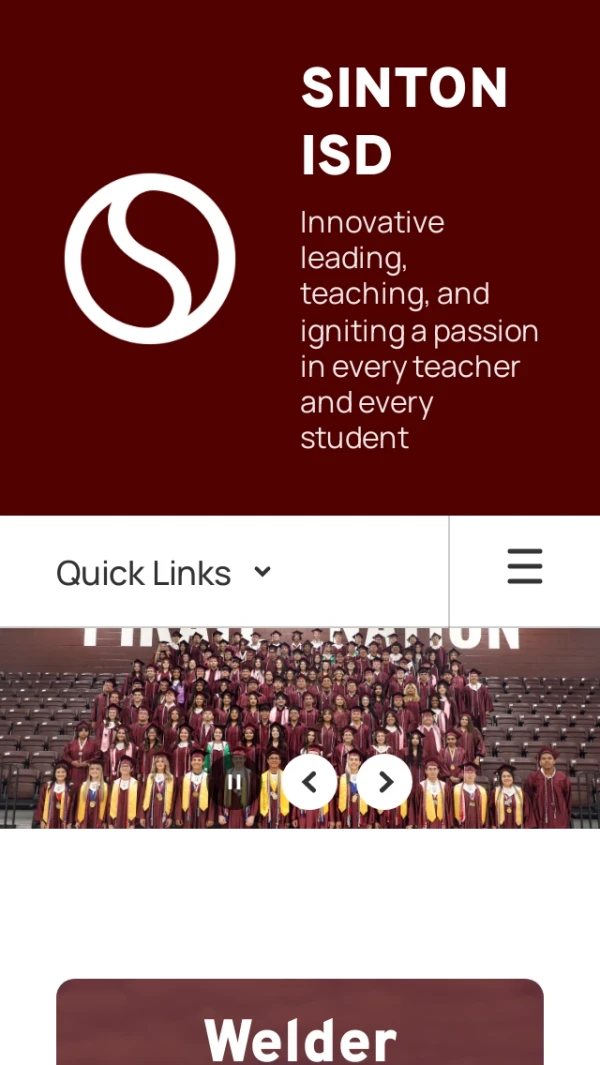Open the hamburger navigation menu
The image size is (600, 1065).
(524, 567)
